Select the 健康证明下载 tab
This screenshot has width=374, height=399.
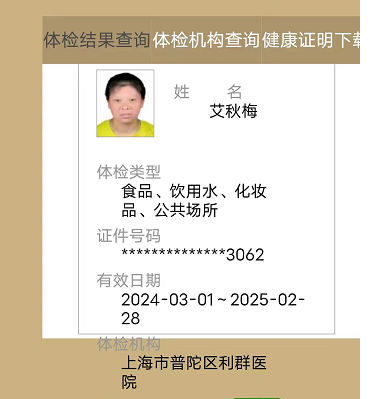pyautogui.click(x=311, y=40)
